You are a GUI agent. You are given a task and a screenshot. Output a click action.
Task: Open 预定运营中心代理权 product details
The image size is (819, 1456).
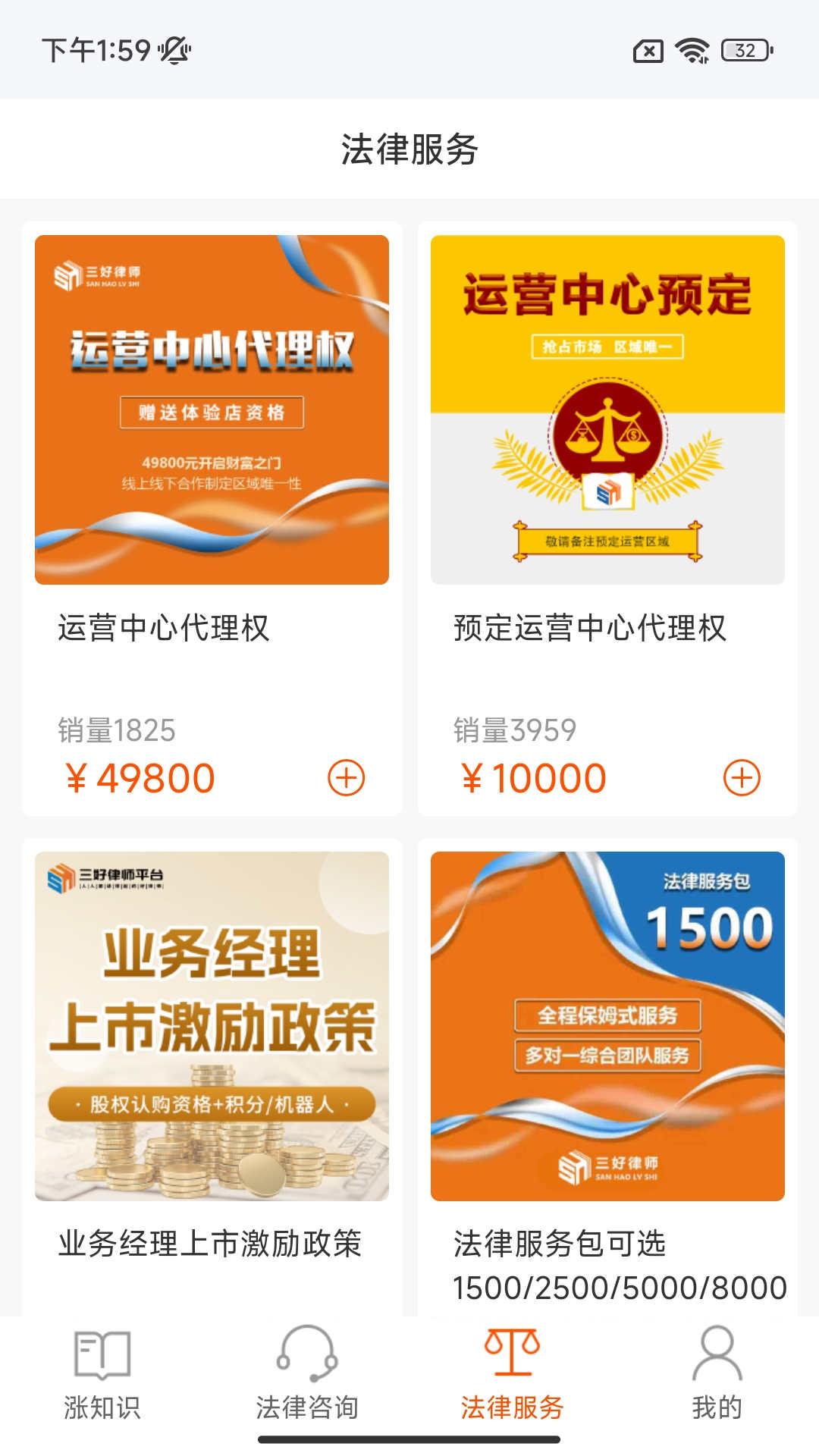pos(588,626)
